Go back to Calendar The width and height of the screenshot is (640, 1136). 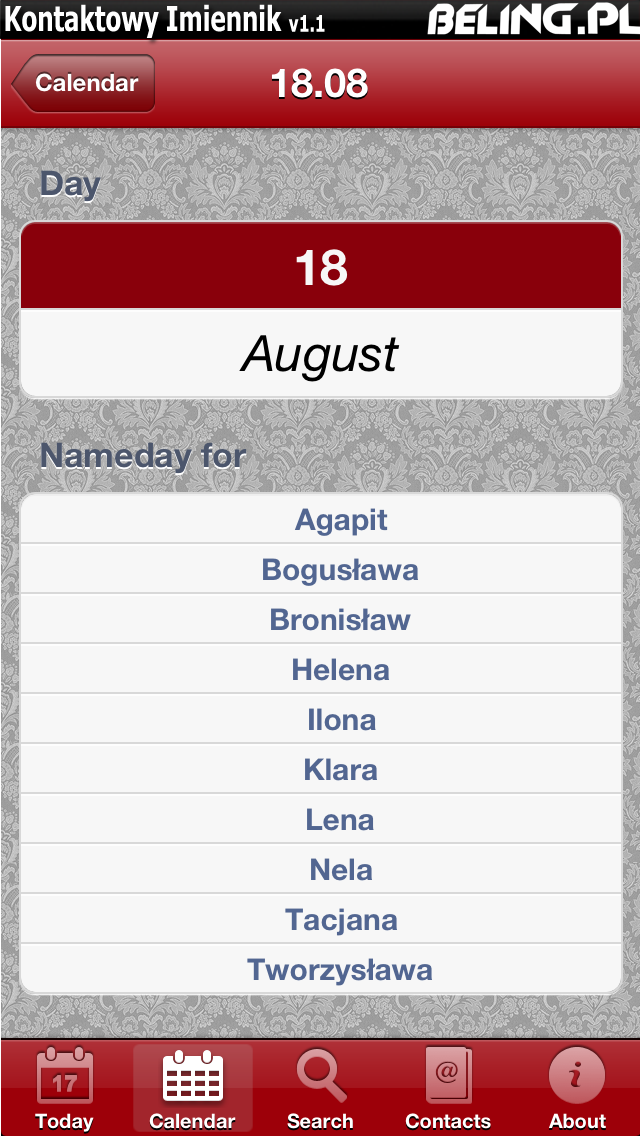point(83,83)
